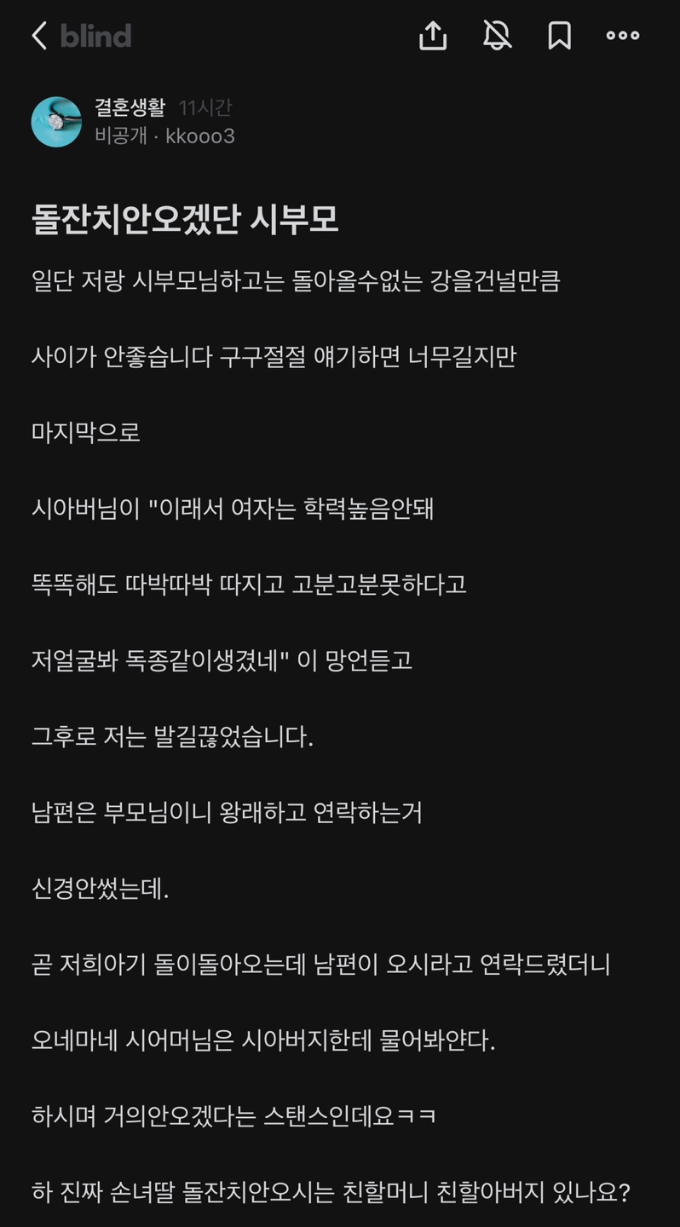Bookmark this post
This screenshot has width=680, height=1227.
[559, 36]
